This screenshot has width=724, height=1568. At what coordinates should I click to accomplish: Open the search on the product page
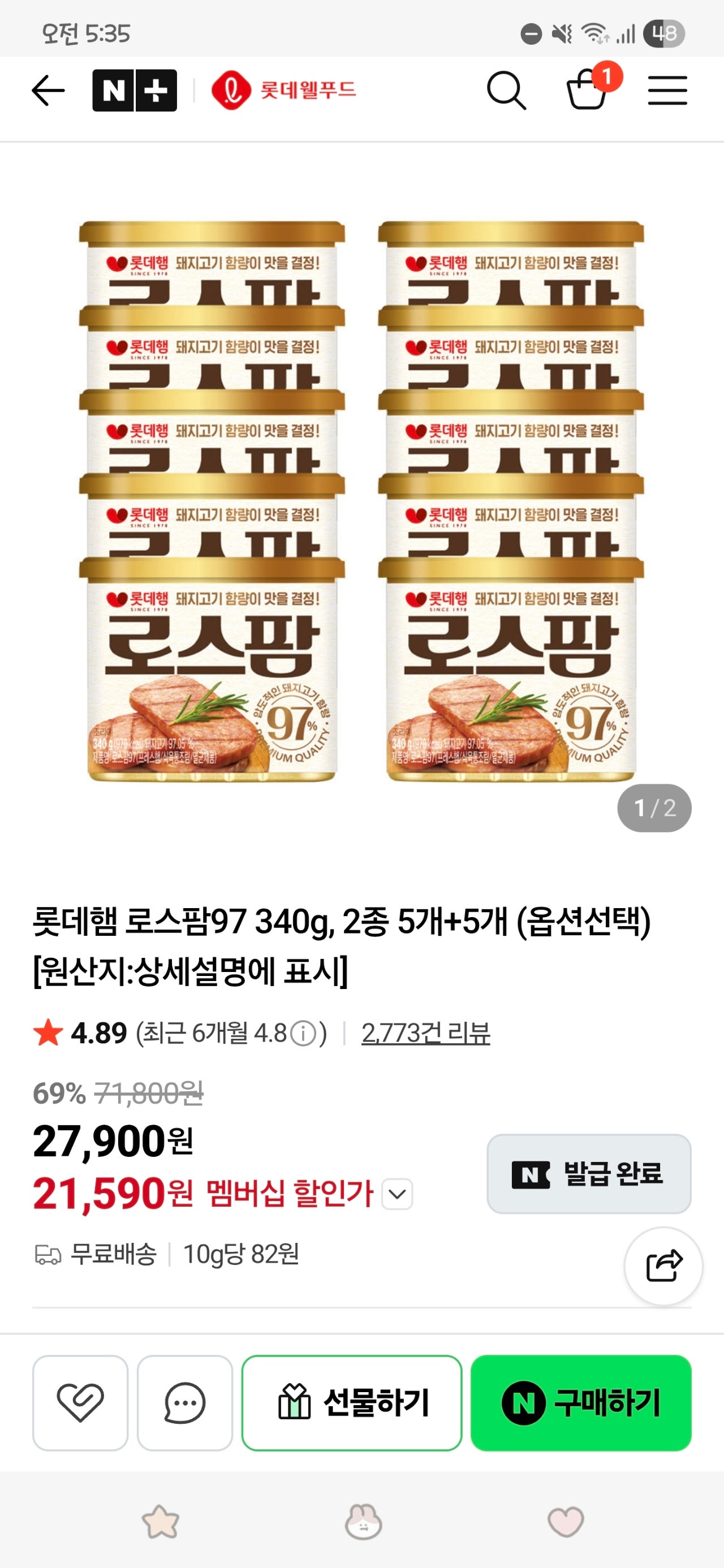coord(508,91)
